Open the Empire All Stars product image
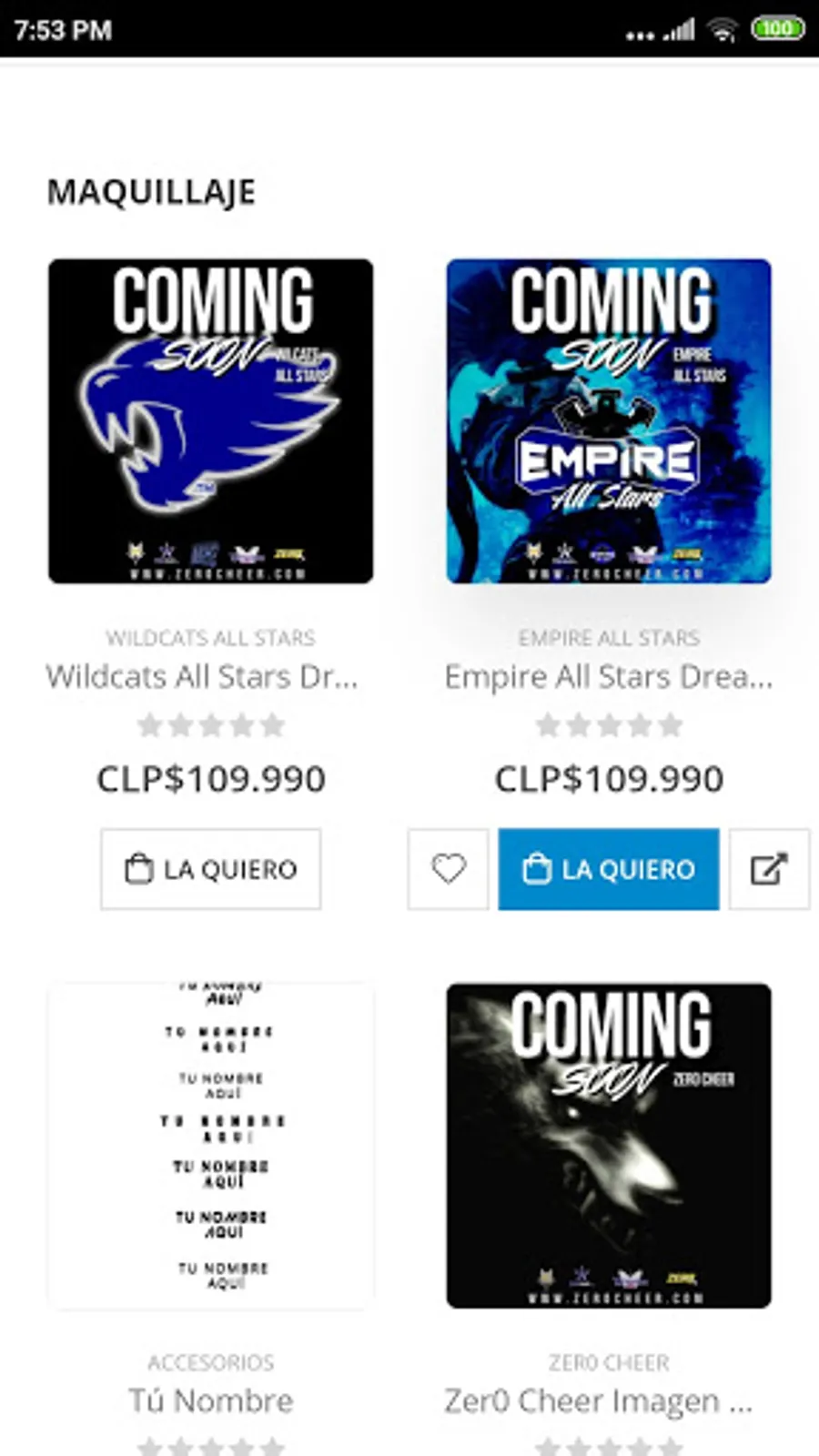Image resolution: width=819 pixels, height=1456 pixels. click(608, 421)
